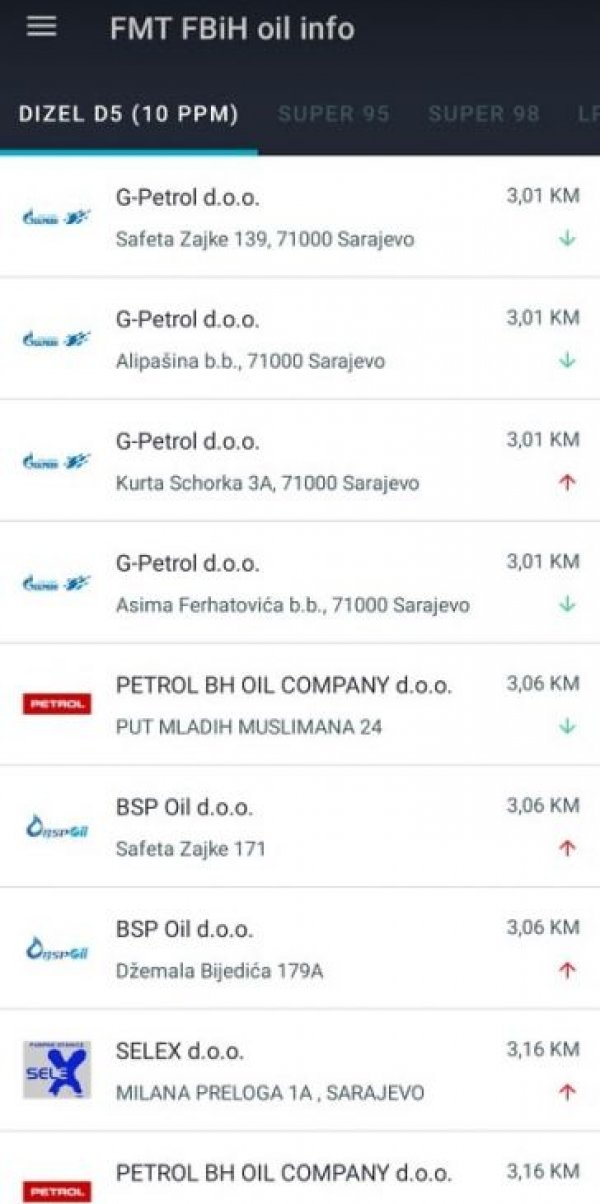The height and width of the screenshot is (1204, 600).
Task: Open BSP Oil at Džemala Bijedića 179A
Action: pyautogui.click(x=300, y=949)
